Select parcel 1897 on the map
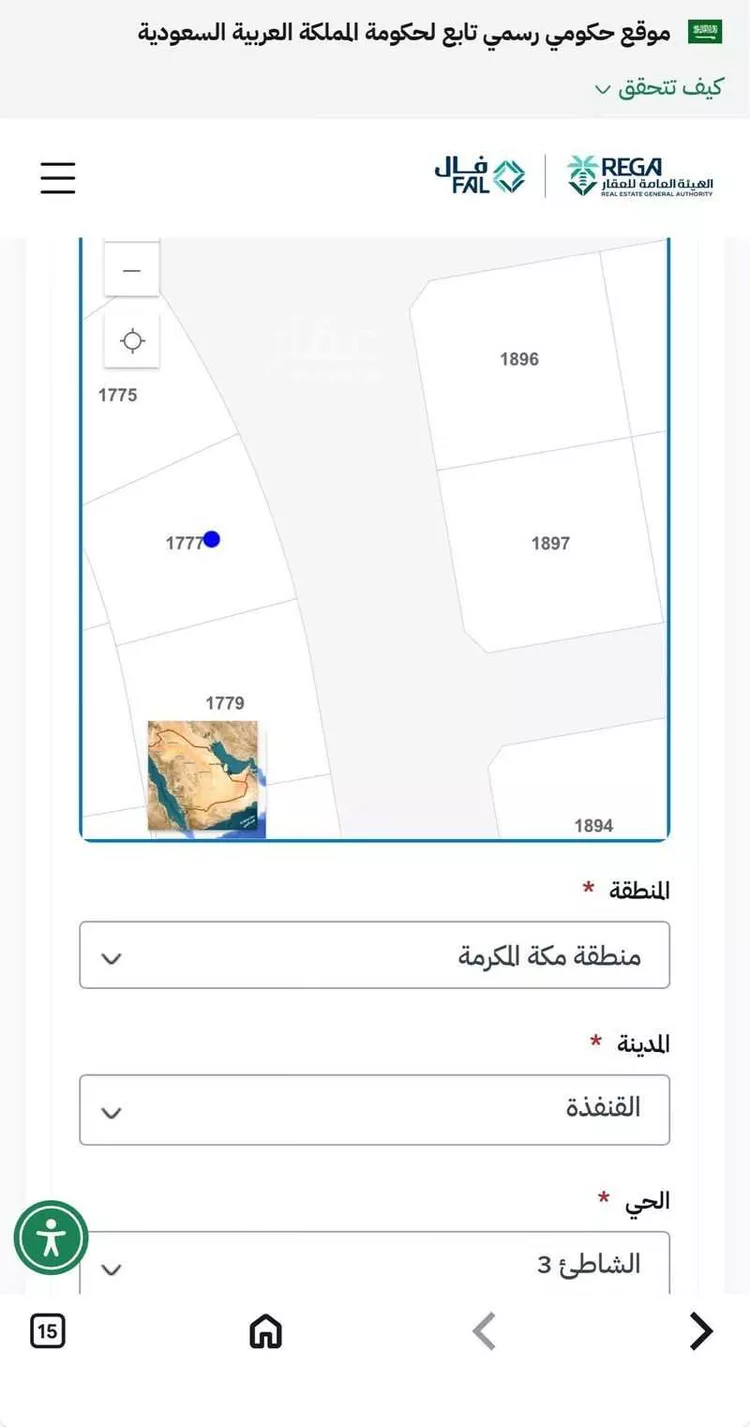Viewport: 750px width, 1427px height. (549, 543)
